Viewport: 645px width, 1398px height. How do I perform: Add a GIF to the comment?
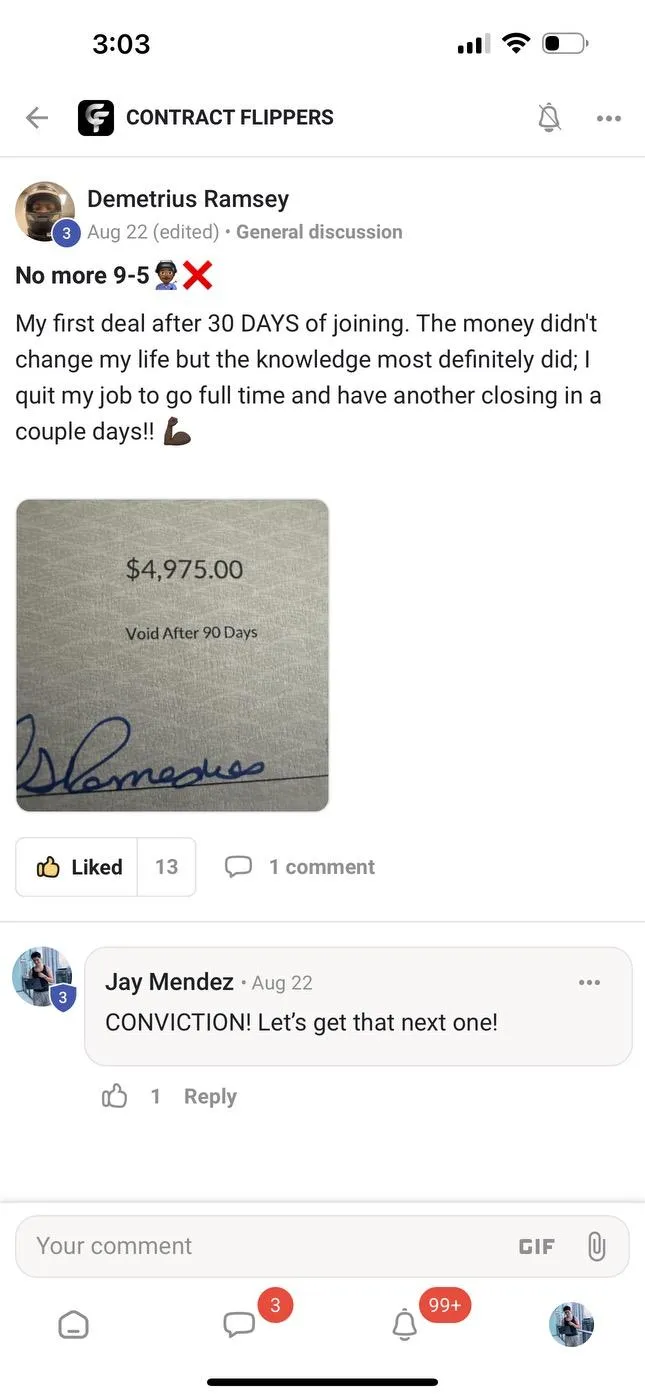pos(537,1246)
